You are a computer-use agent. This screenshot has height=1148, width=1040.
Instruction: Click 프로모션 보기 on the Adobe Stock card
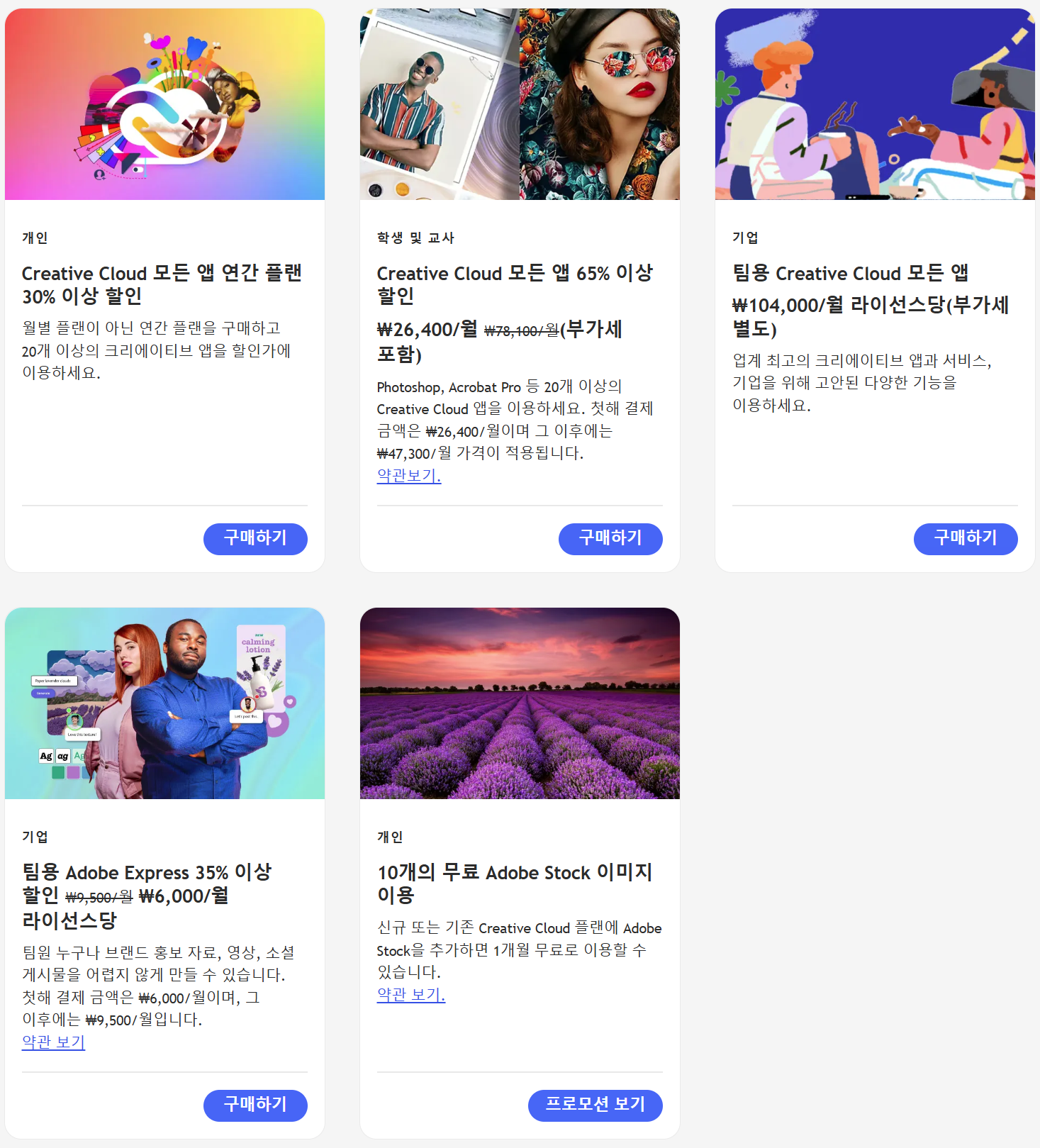pyautogui.click(x=595, y=1105)
